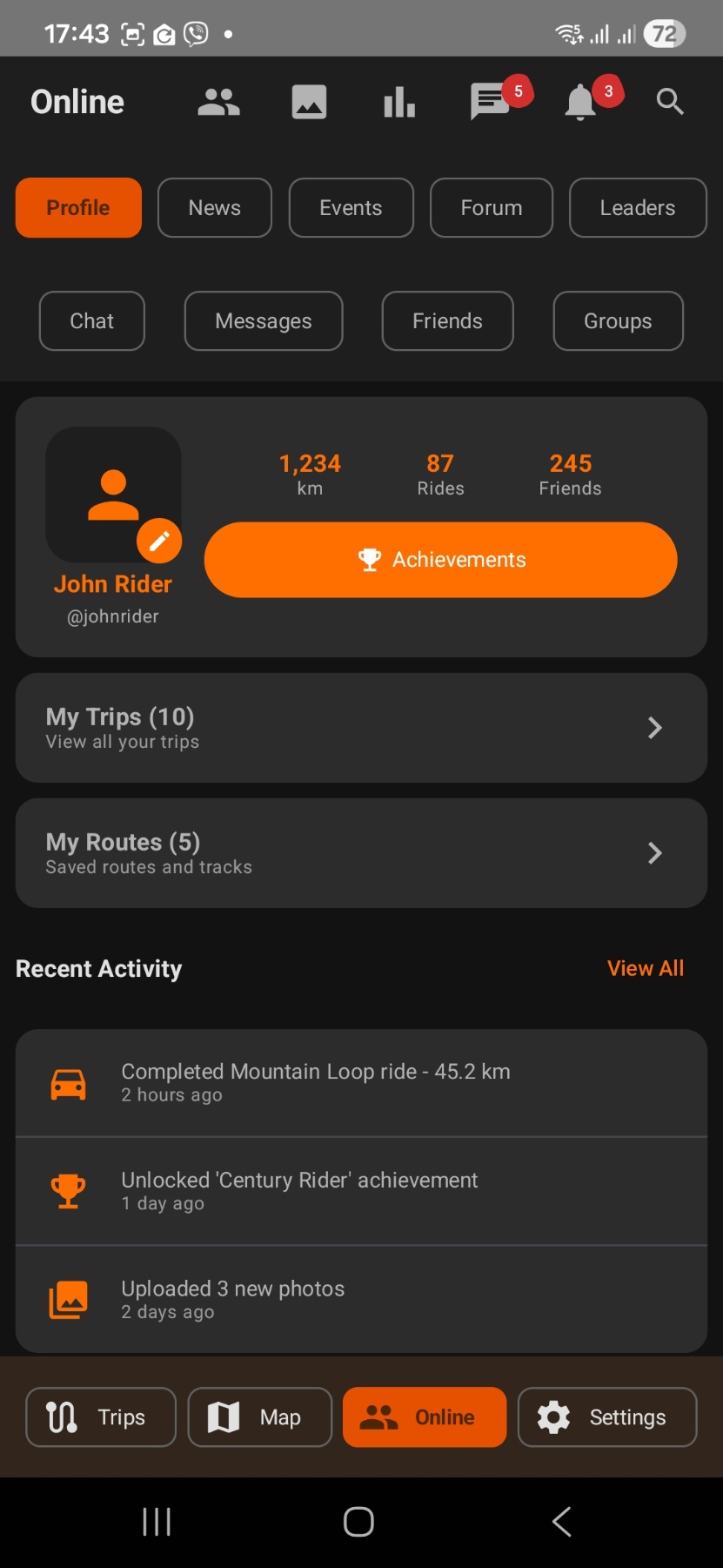This screenshot has width=723, height=1568.
Task: Check notifications via the bell icon
Action: point(579,101)
